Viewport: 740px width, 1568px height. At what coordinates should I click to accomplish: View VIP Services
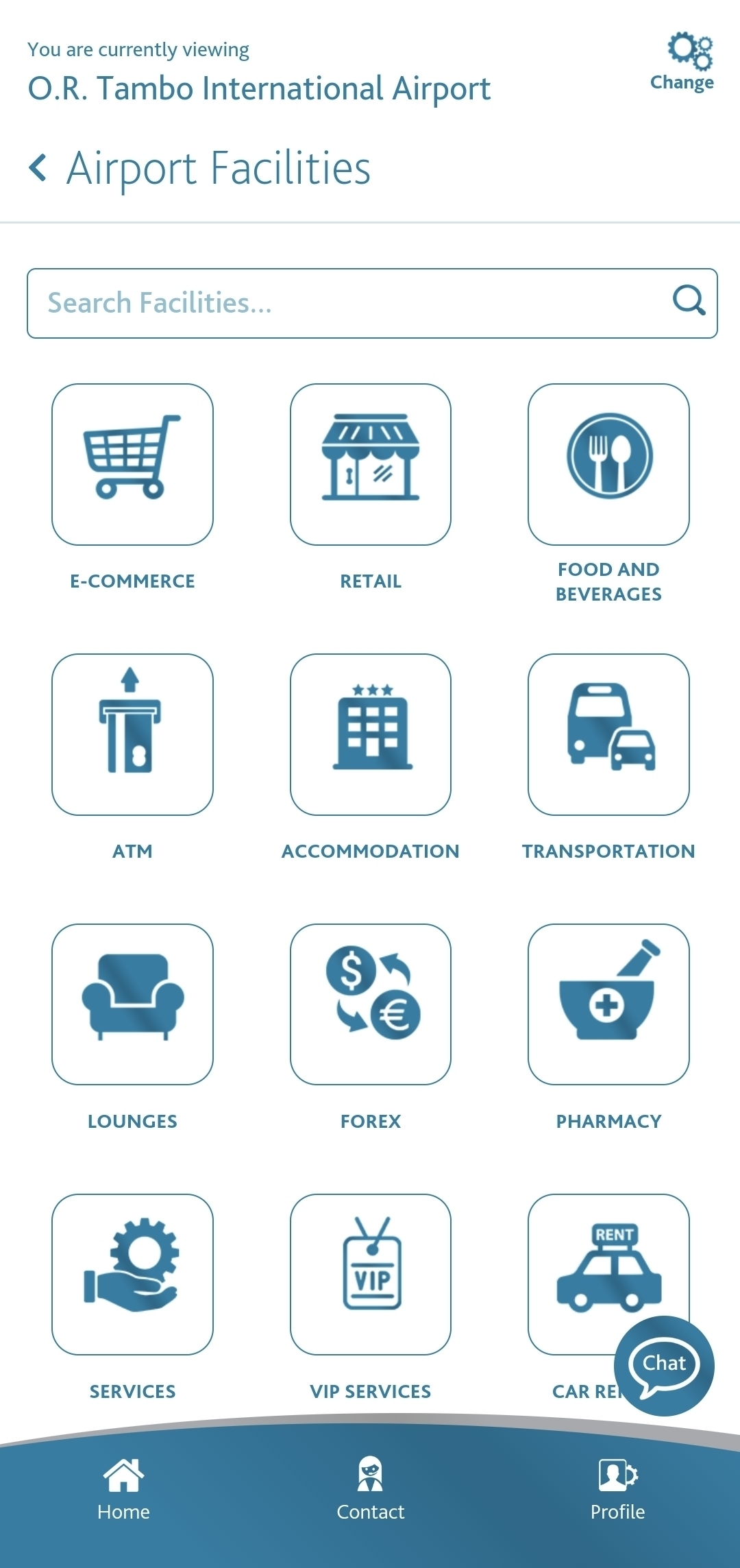(370, 1275)
